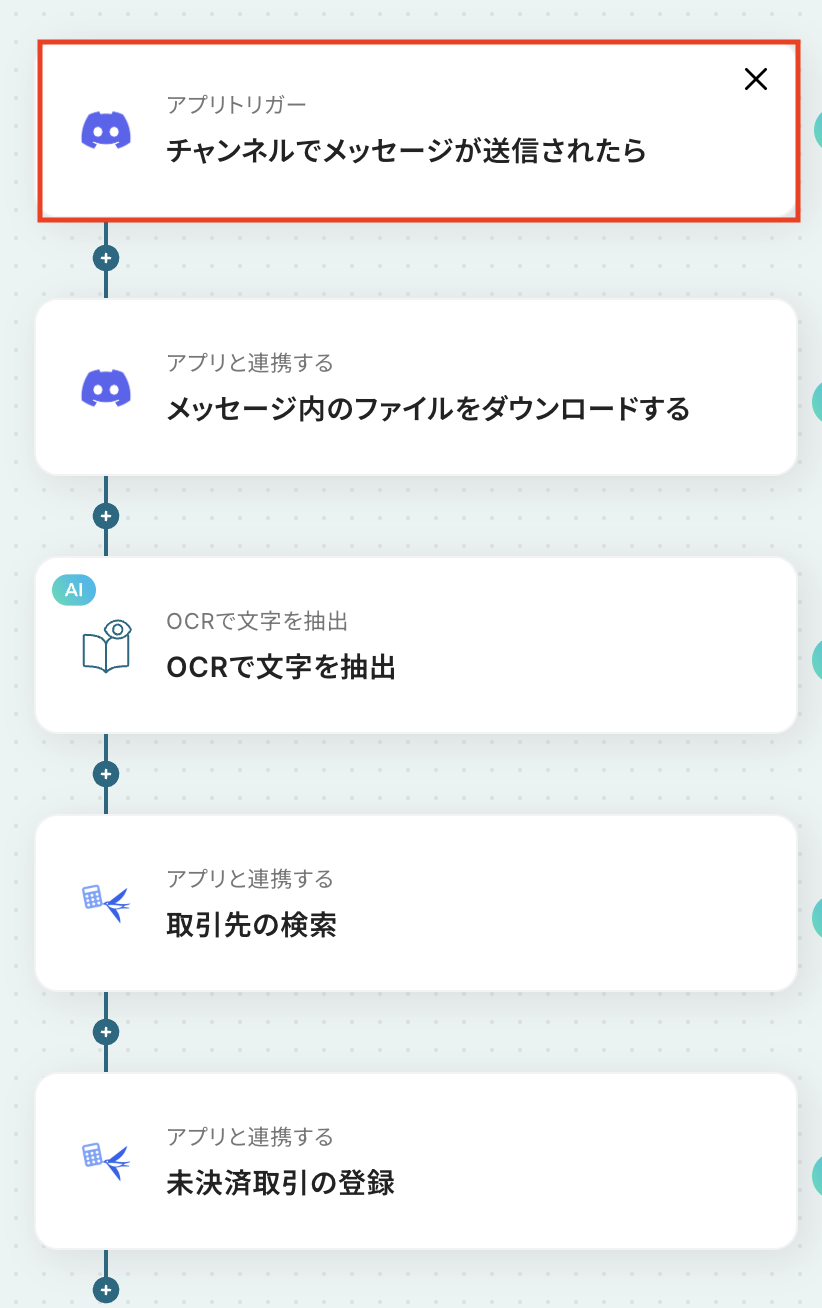This screenshot has width=822, height=1308.
Task: Open the メッセージ内のファイルをダウンロードする step
Action: point(427,408)
